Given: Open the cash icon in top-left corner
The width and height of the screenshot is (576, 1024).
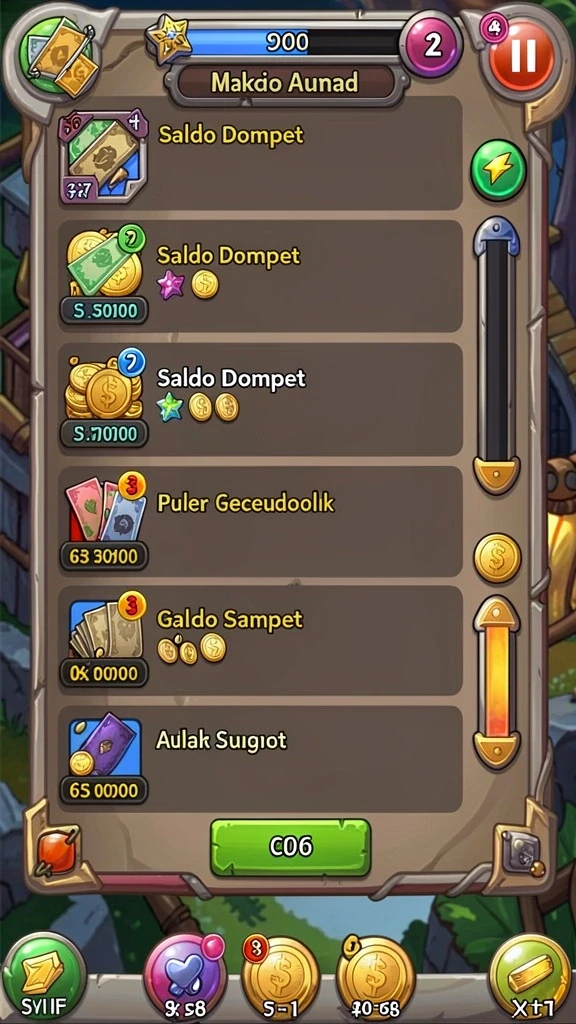Looking at the screenshot, I should pyautogui.click(x=59, y=55).
